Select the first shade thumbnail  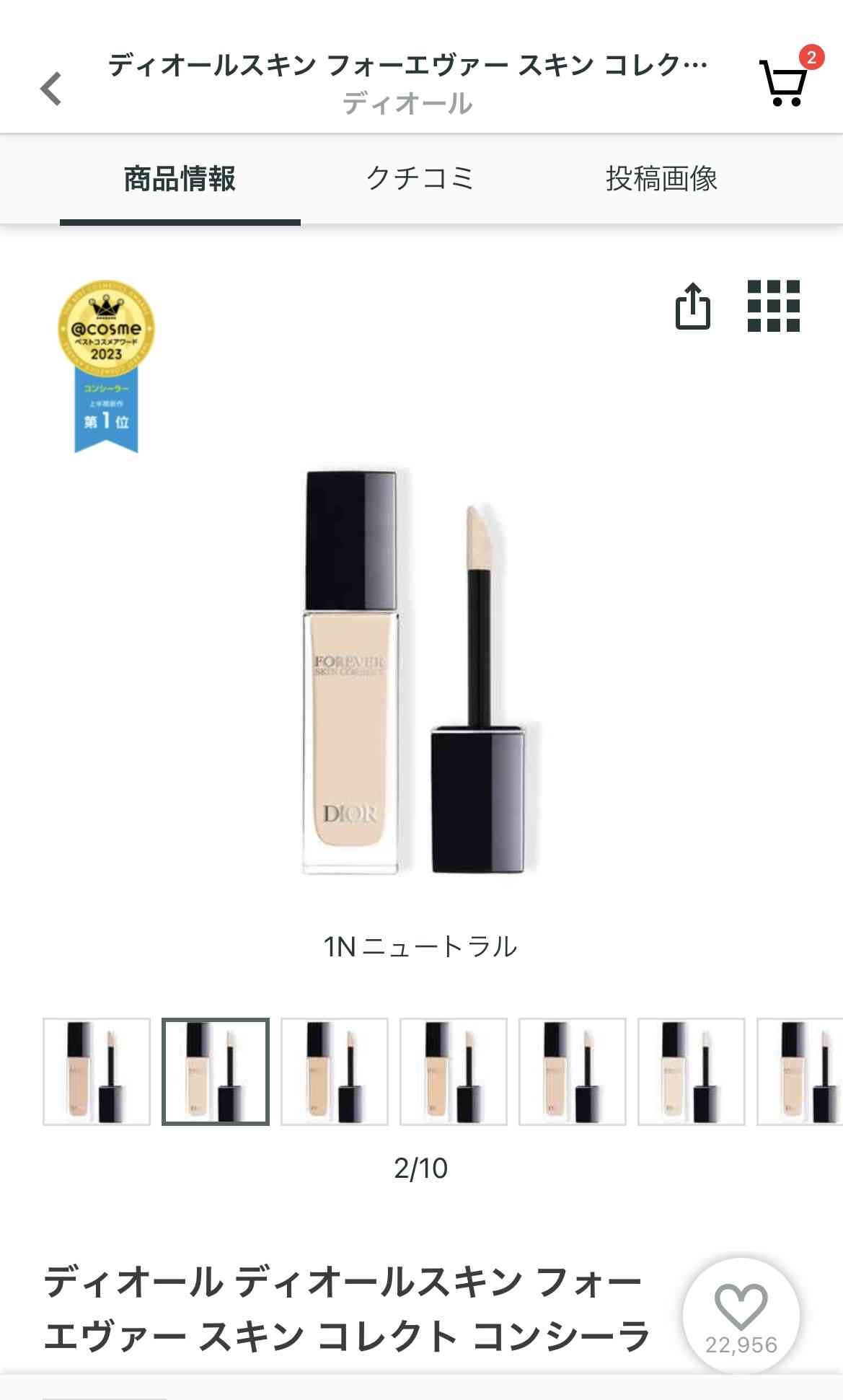pyautogui.click(x=97, y=1071)
